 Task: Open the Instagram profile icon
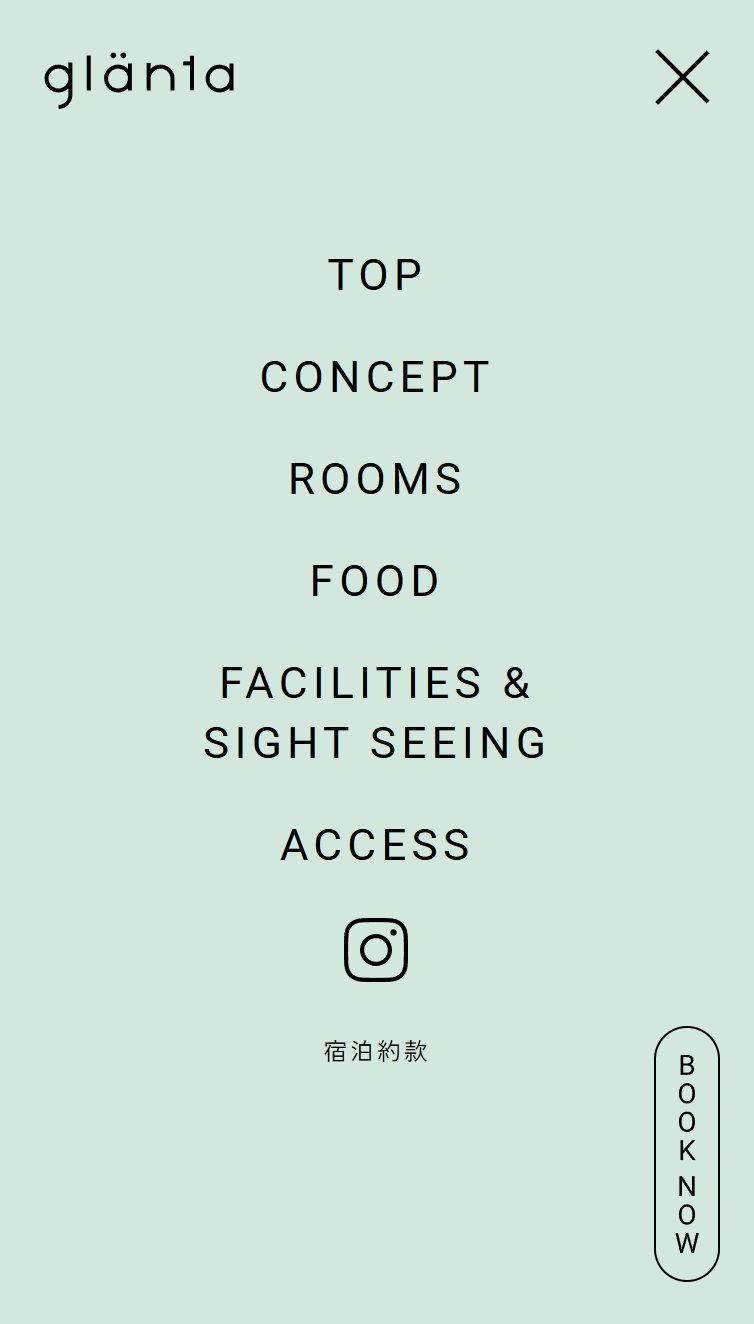(376, 949)
